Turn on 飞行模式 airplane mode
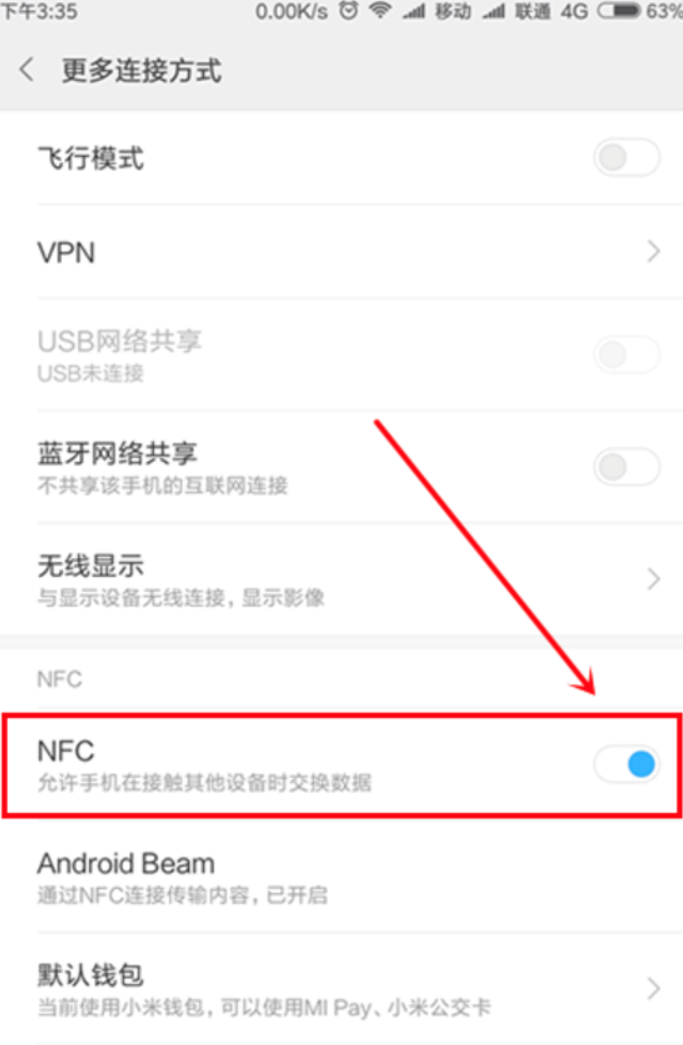 (626, 158)
